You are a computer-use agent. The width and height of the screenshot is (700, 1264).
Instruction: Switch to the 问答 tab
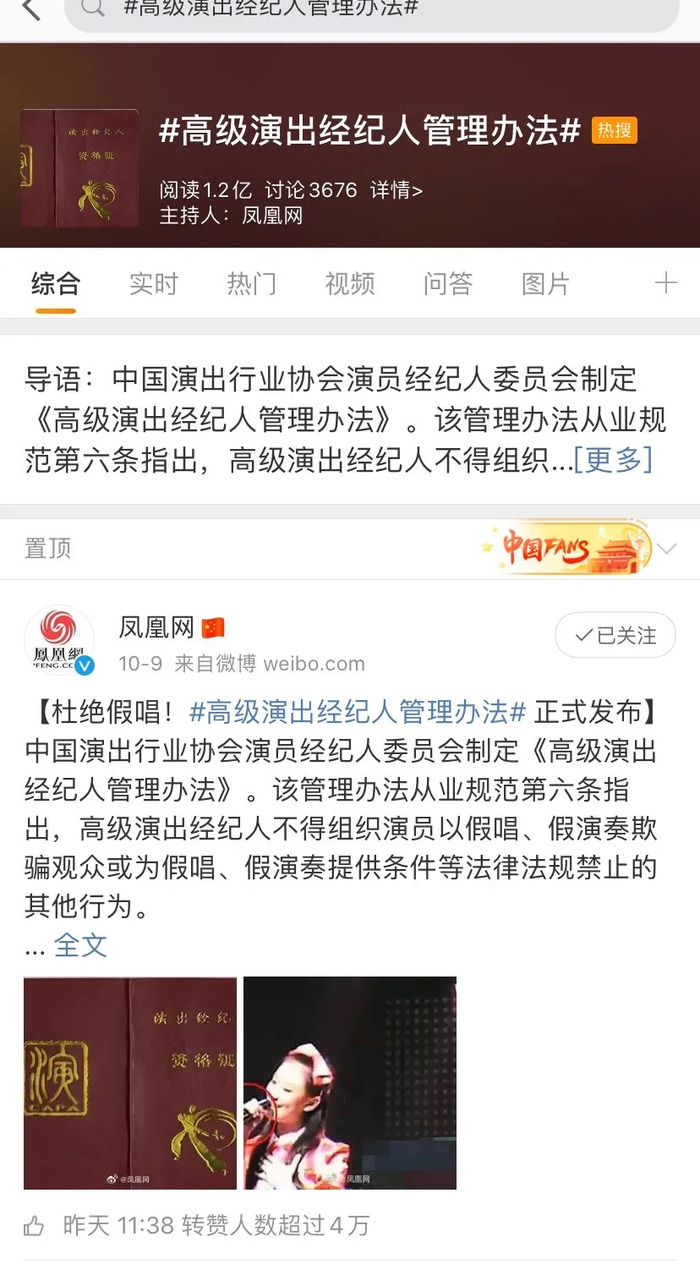pyautogui.click(x=447, y=284)
